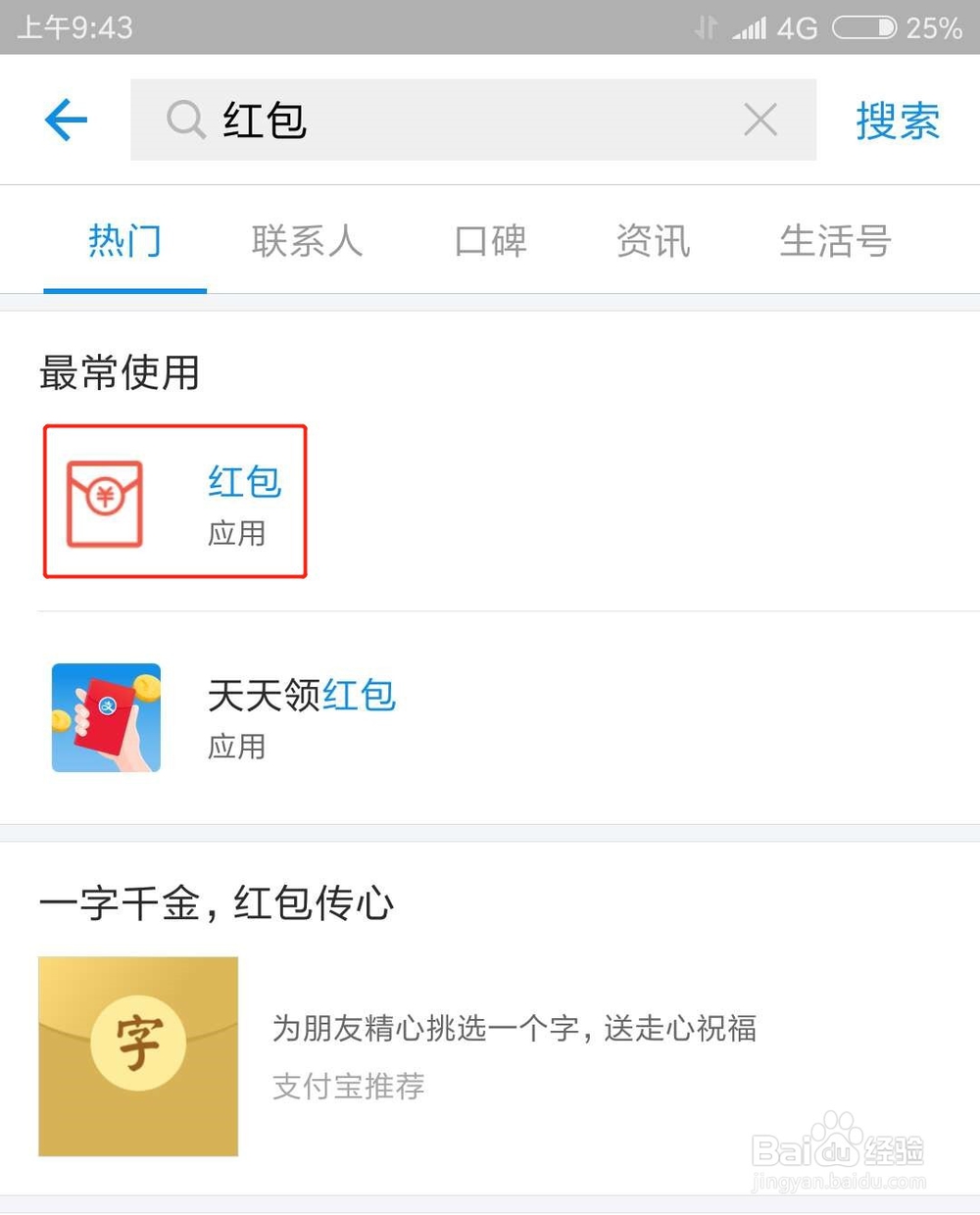The height and width of the screenshot is (1215, 980).
Task: Stay on the 热门 tab
Action: (x=124, y=241)
